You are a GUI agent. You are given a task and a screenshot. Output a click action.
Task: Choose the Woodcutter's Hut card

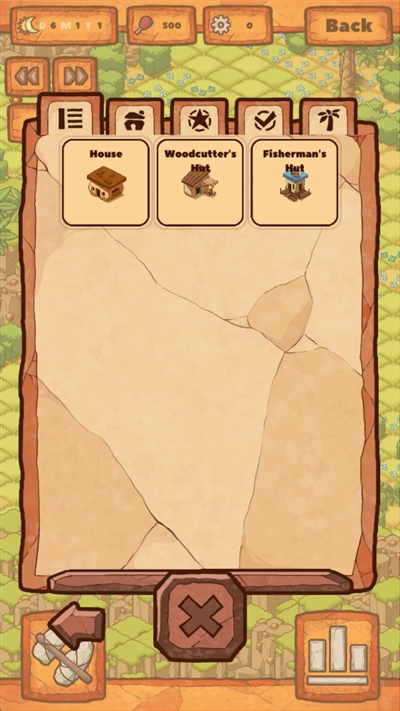click(200, 182)
